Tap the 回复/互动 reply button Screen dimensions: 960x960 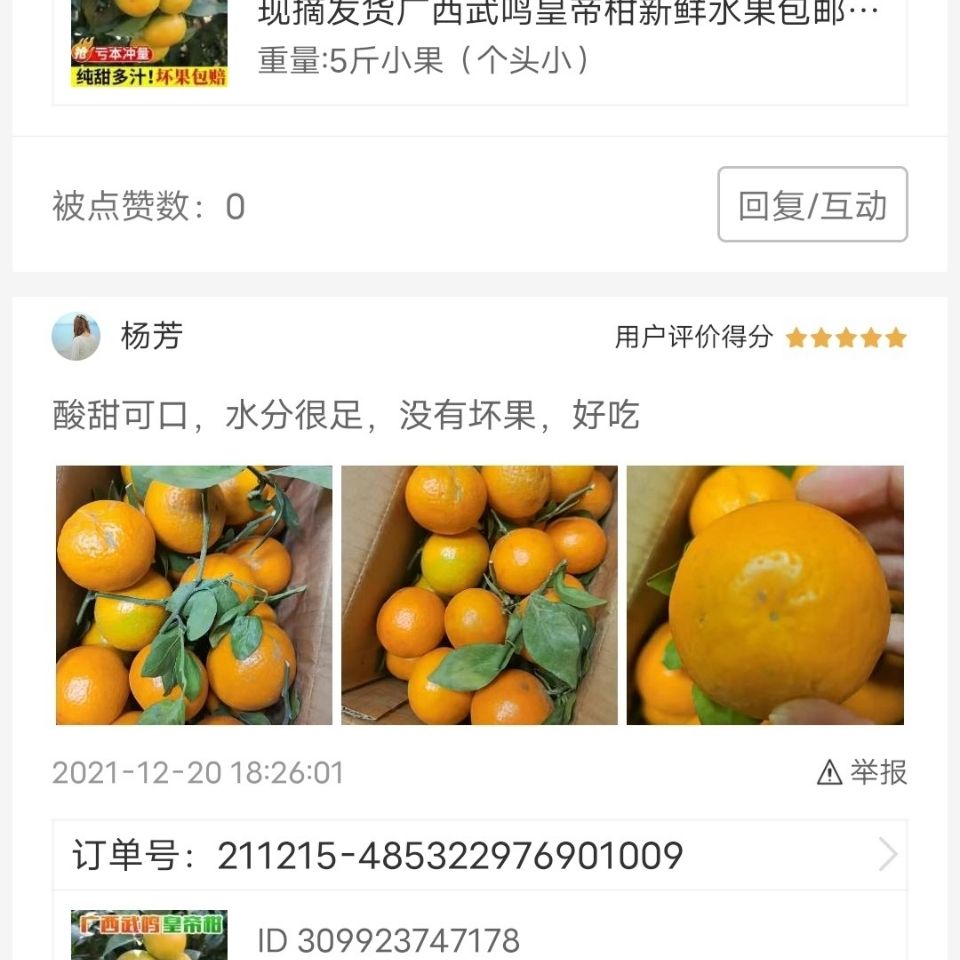(812, 205)
